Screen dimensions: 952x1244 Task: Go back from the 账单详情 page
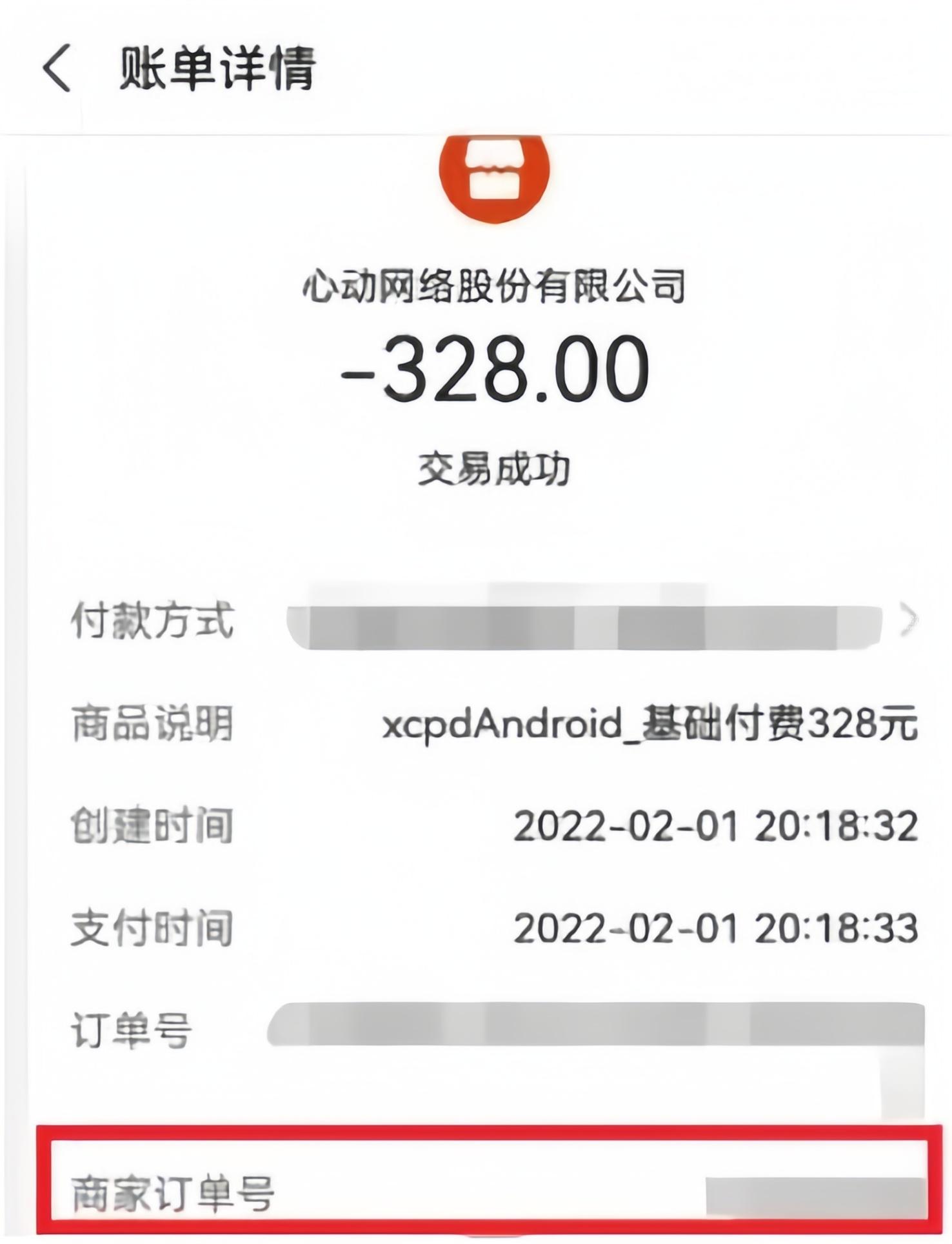(57, 68)
